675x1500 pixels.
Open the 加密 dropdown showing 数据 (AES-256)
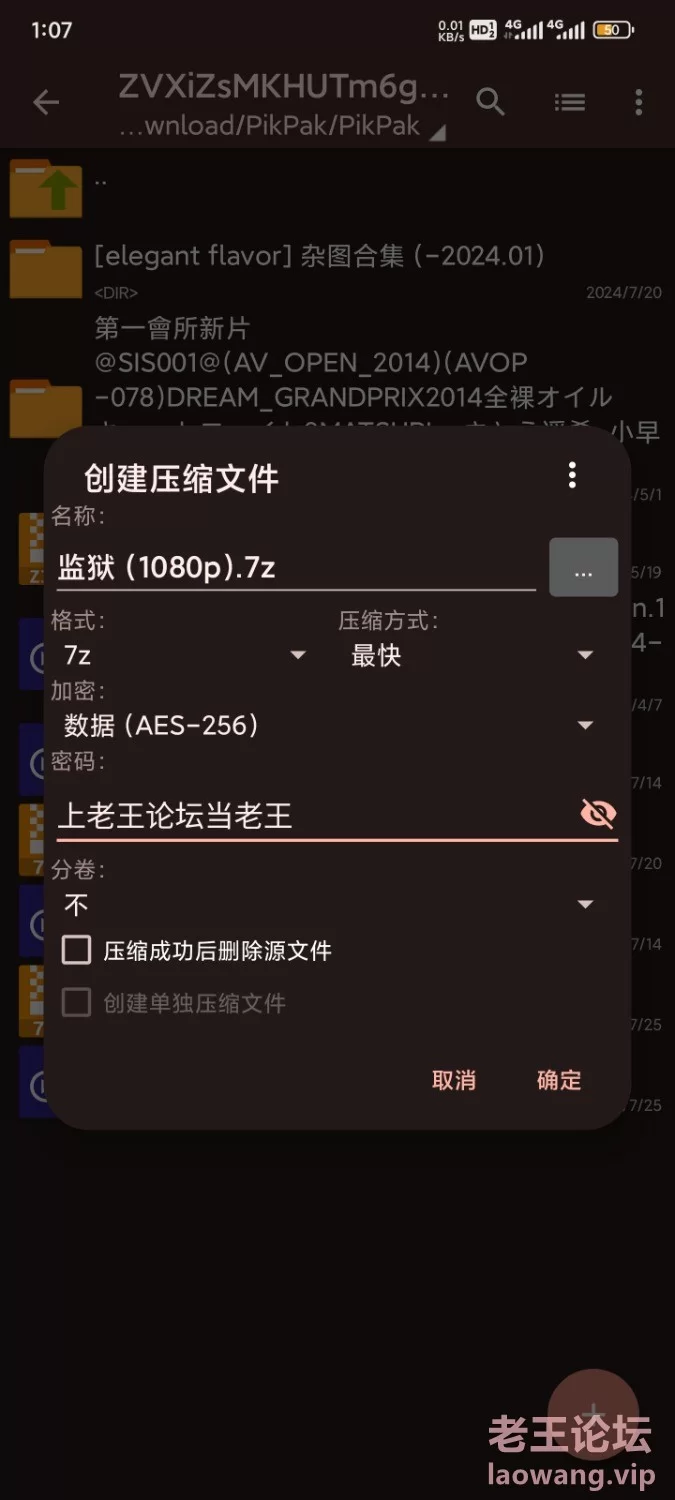(x=328, y=725)
